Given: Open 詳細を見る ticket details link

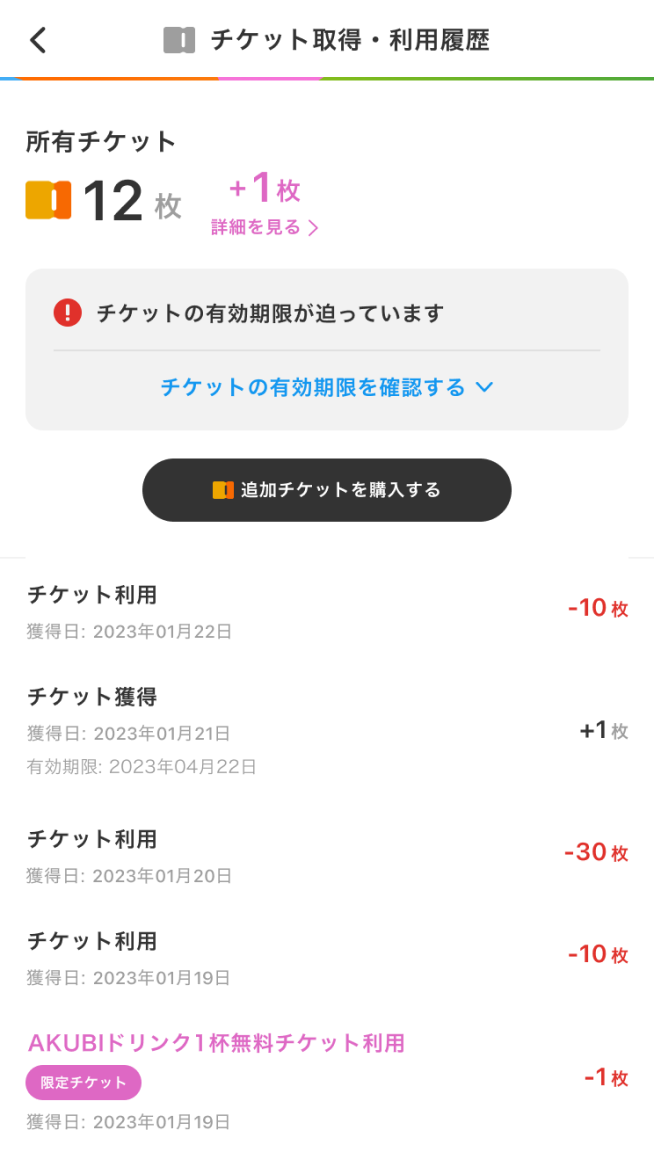Looking at the screenshot, I should [x=265, y=228].
